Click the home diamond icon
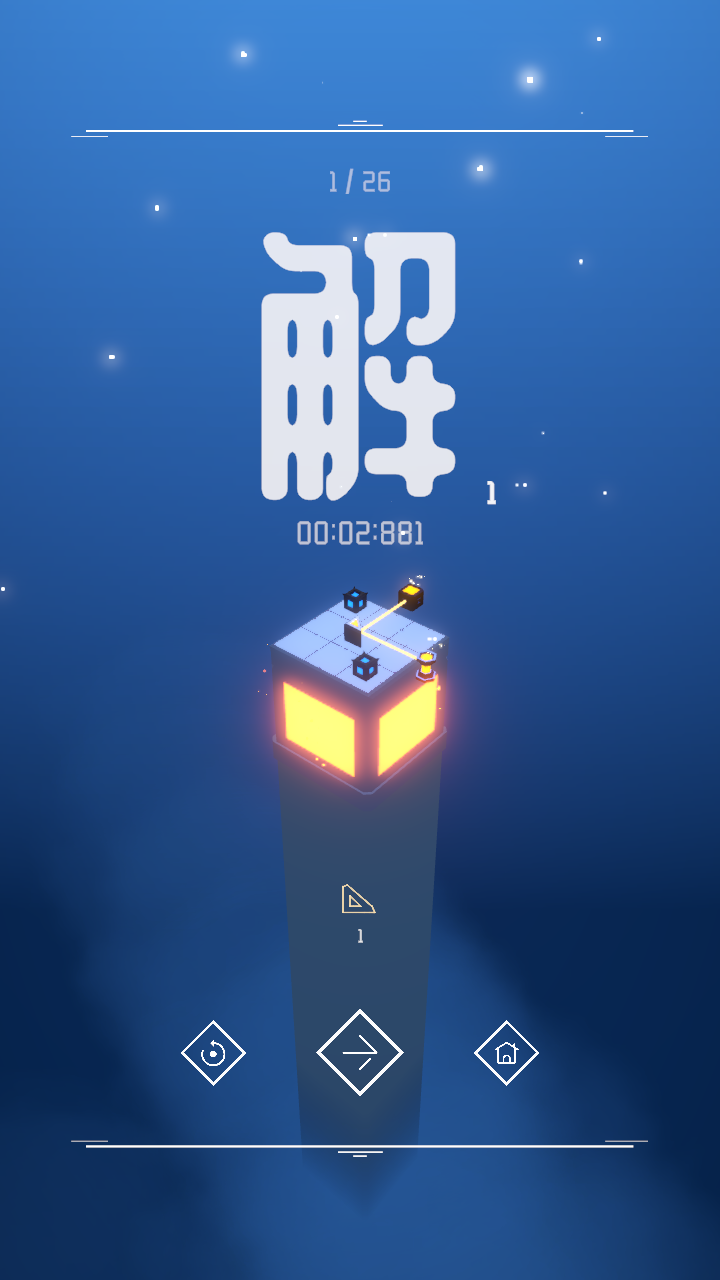This screenshot has height=1280, width=720. 508,1051
